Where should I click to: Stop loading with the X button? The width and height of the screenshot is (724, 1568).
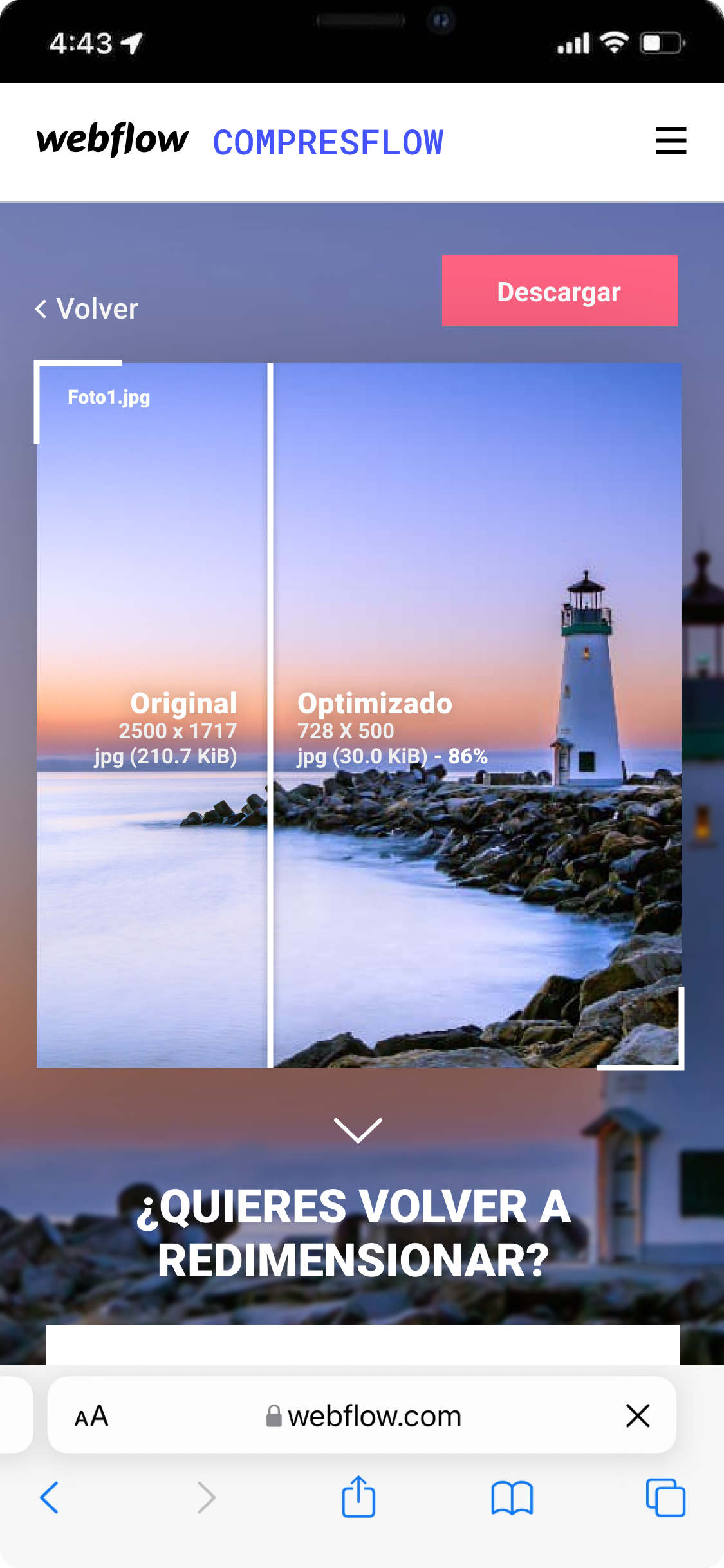(x=638, y=1416)
